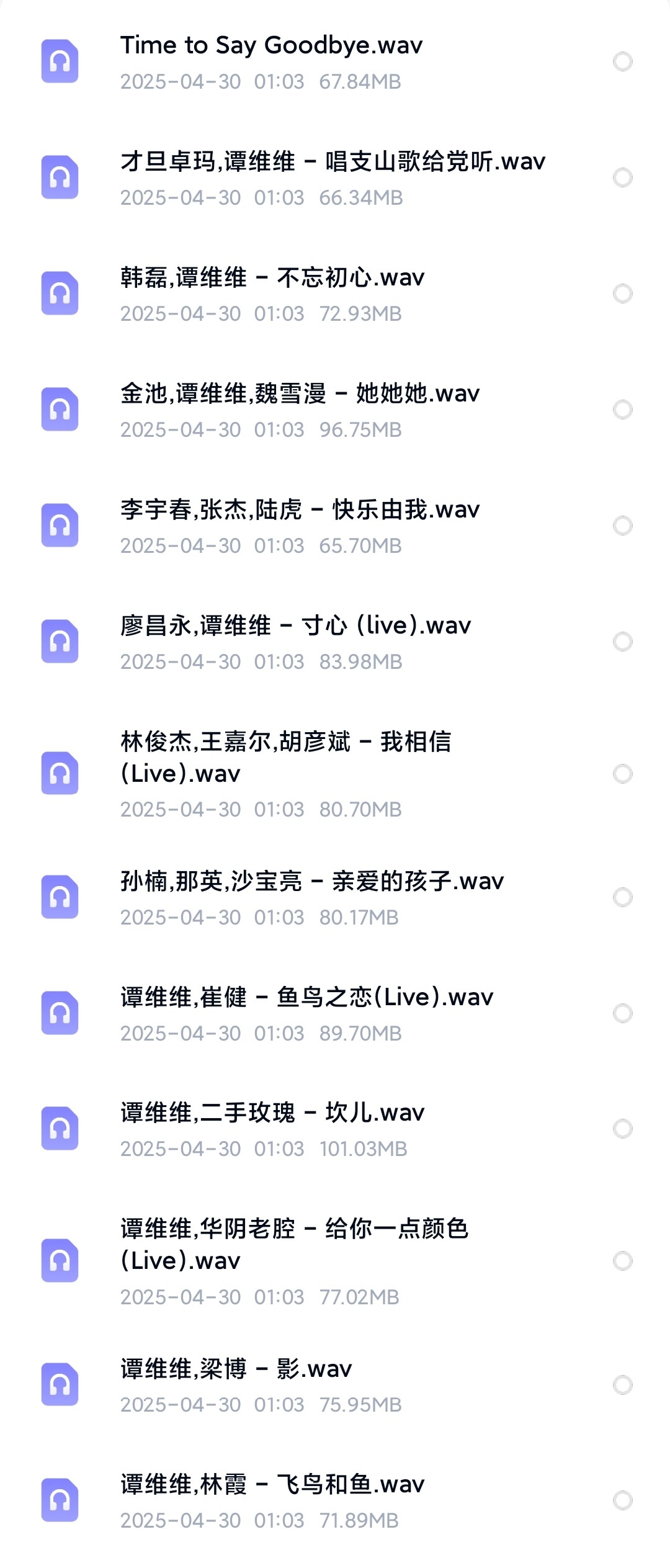
Task: Select the circle next to 影.wav
Action: pyautogui.click(x=622, y=1385)
